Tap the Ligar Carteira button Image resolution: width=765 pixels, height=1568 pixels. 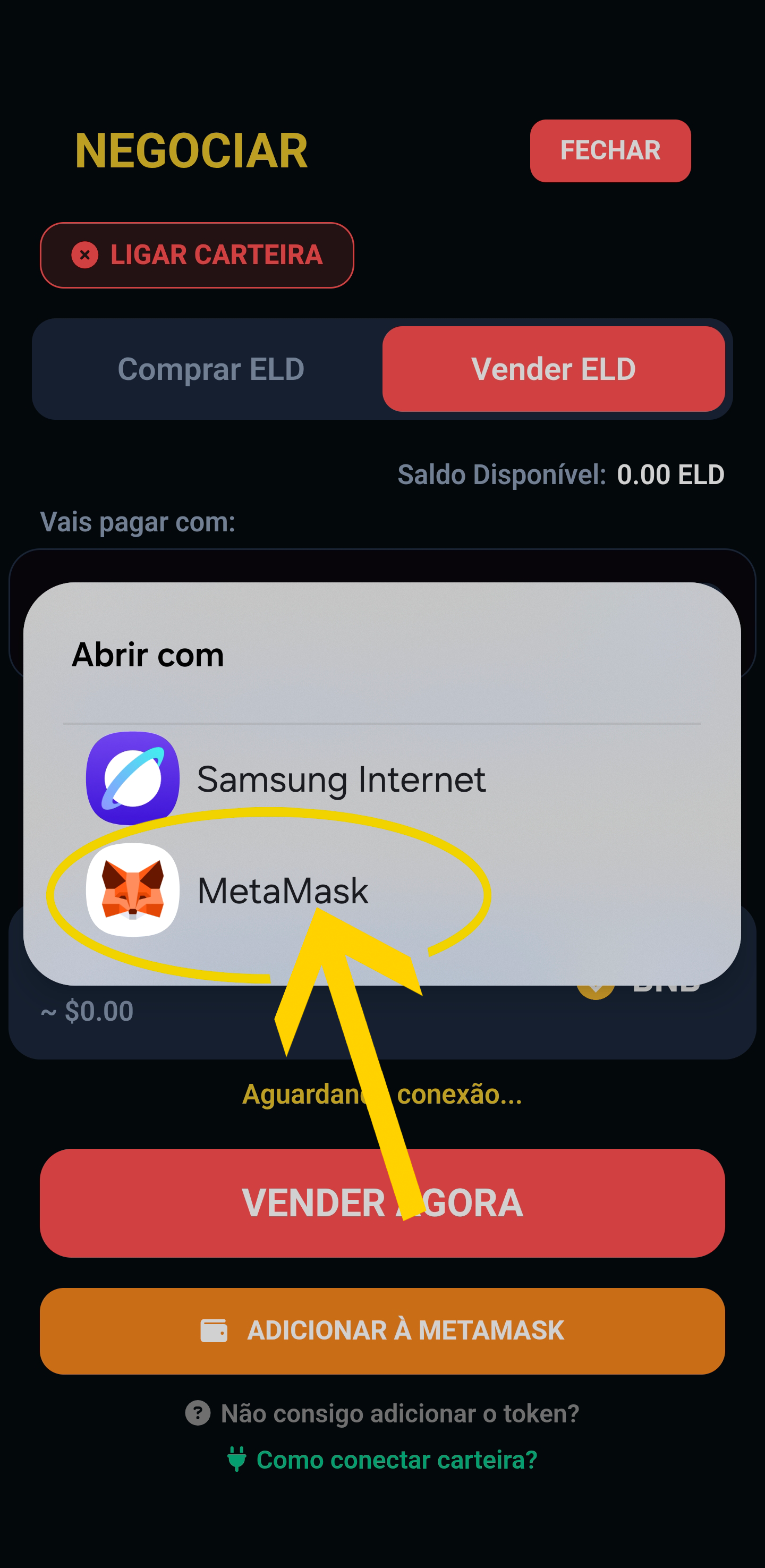pos(197,255)
